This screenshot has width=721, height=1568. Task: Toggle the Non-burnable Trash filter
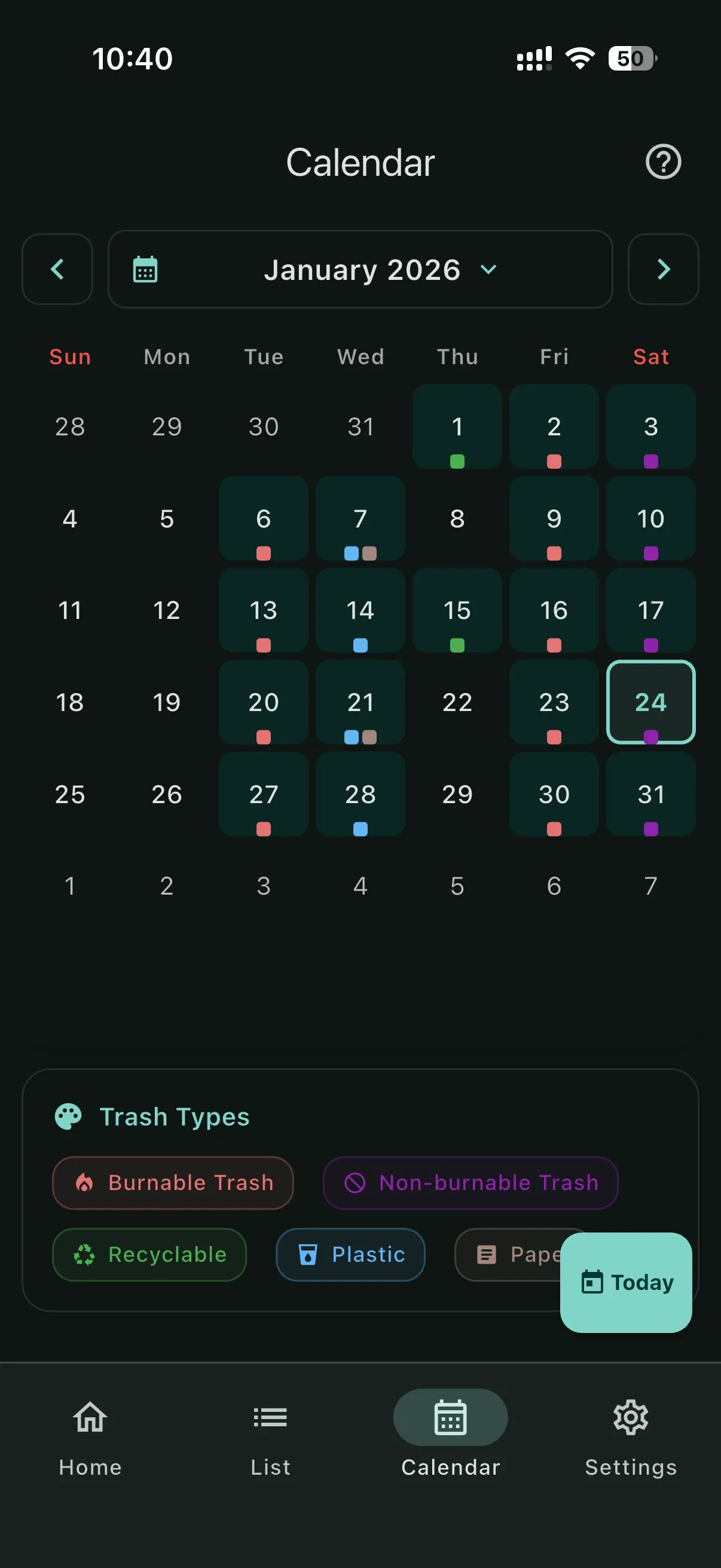coord(471,1182)
